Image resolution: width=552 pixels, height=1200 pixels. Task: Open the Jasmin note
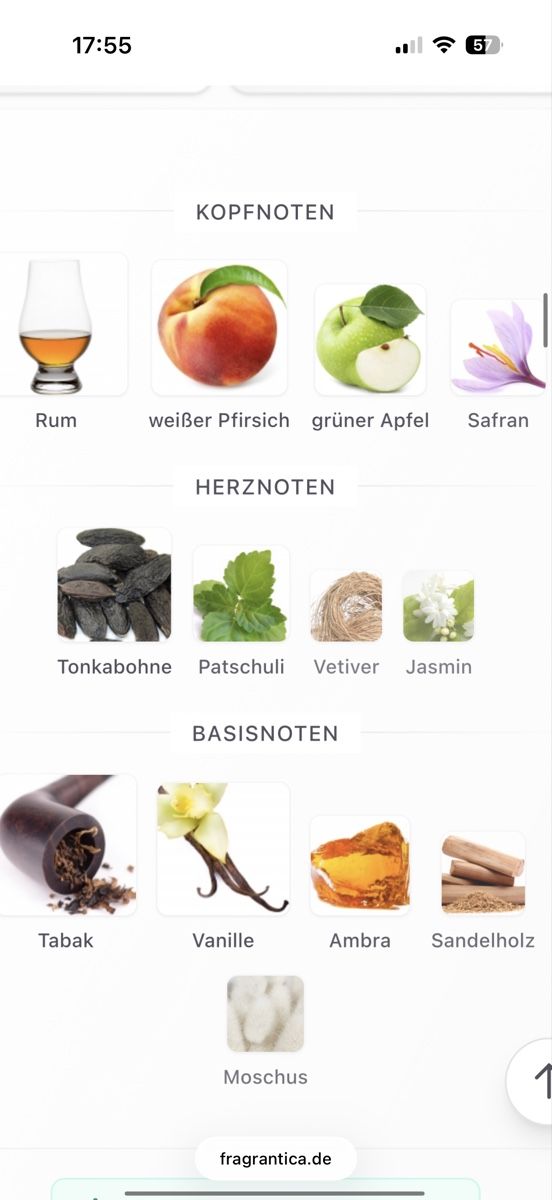point(438,622)
